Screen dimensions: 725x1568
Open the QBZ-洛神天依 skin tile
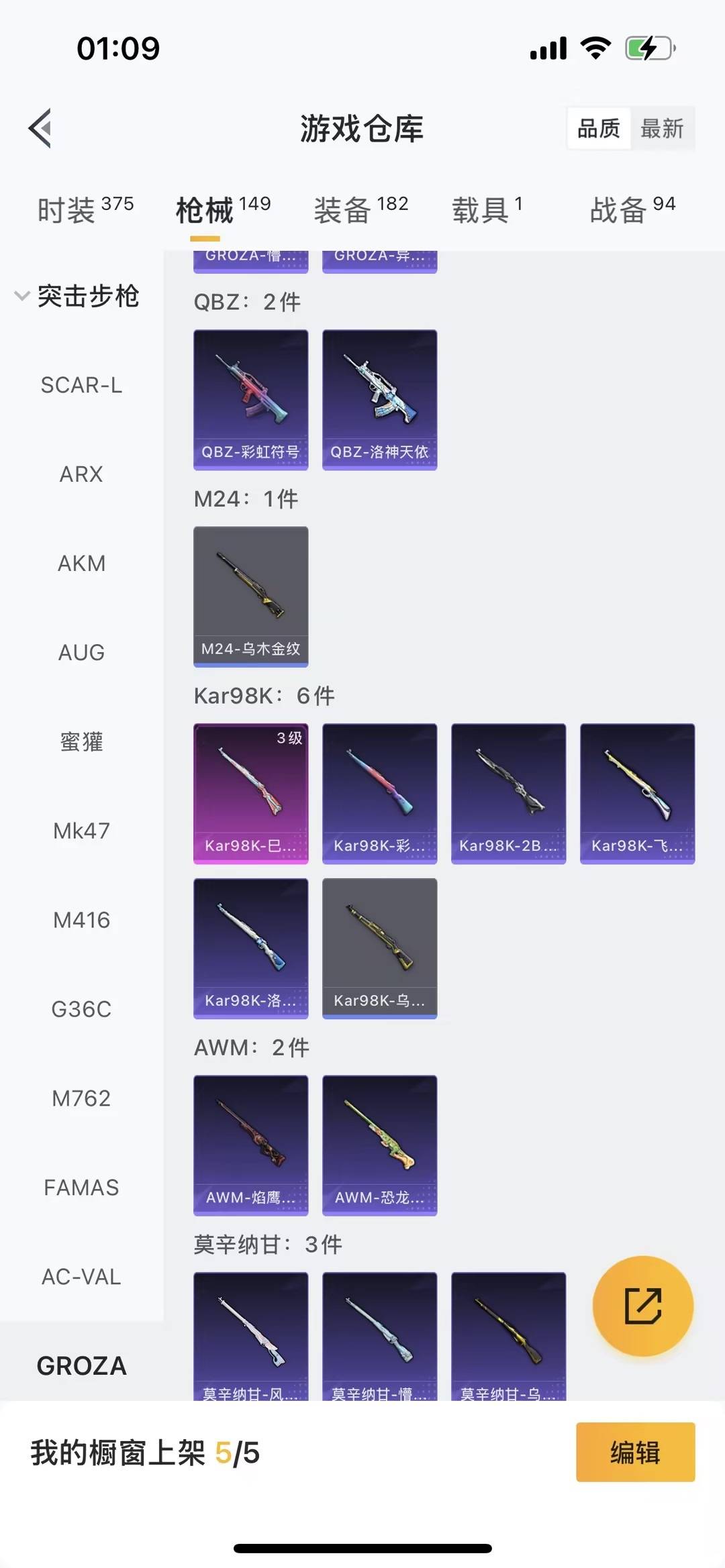coord(380,399)
